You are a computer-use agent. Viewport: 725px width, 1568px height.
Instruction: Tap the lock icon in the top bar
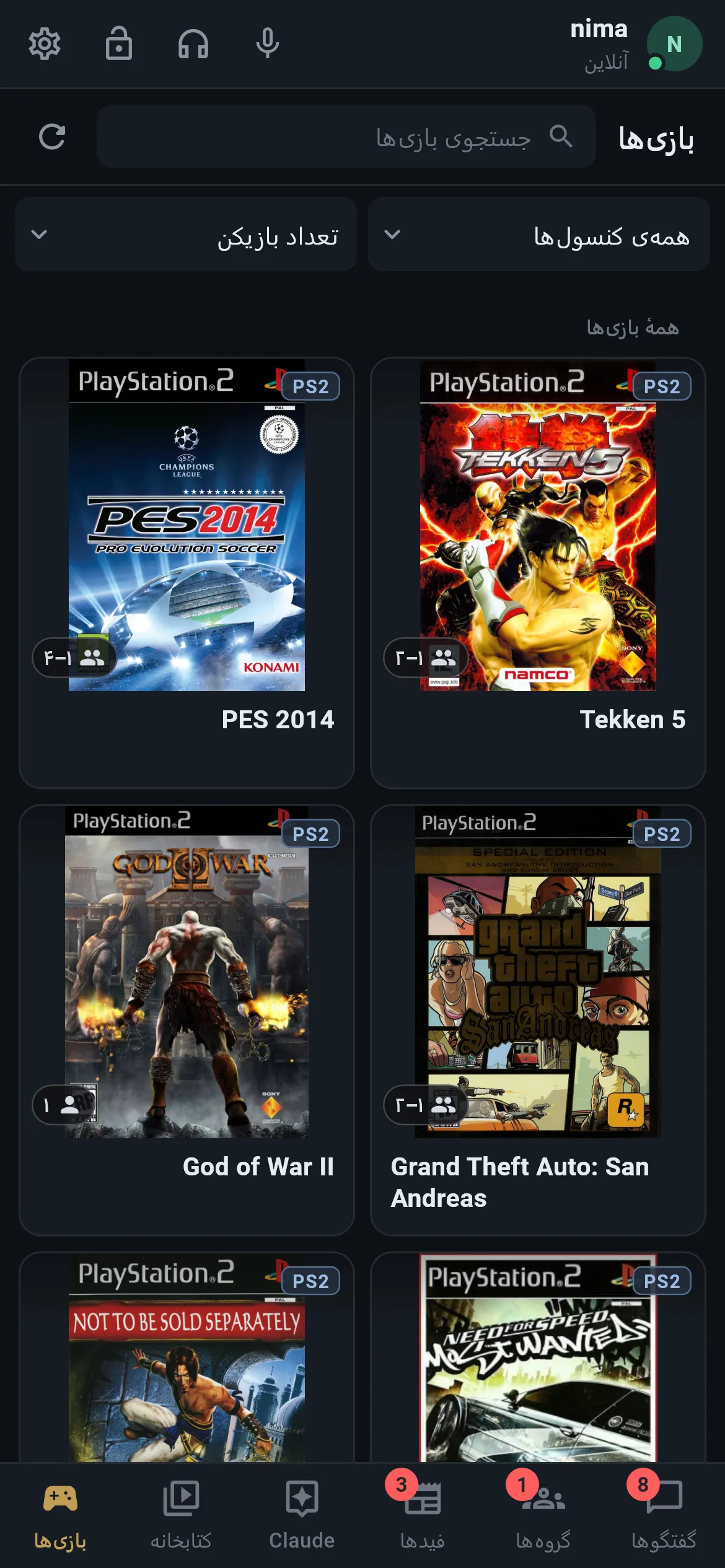point(118,44)
